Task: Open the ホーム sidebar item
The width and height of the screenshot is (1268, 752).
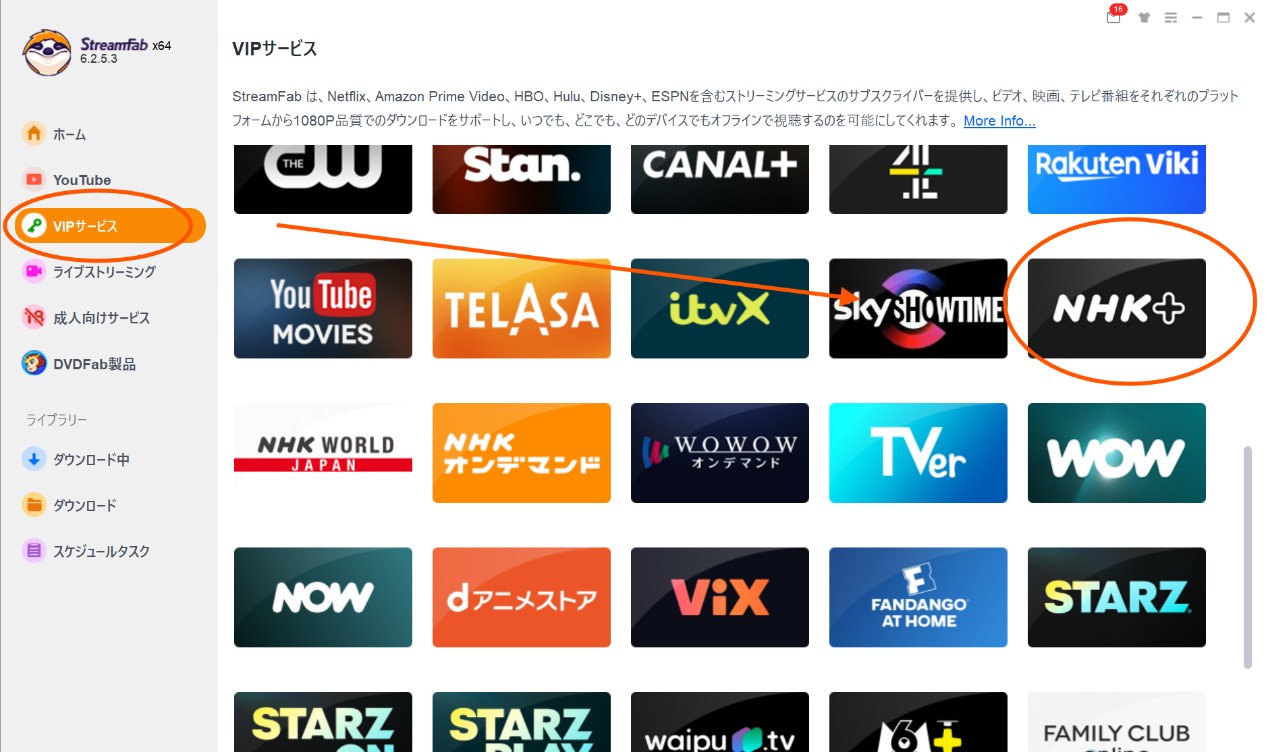Action: [x=69, y=134]
